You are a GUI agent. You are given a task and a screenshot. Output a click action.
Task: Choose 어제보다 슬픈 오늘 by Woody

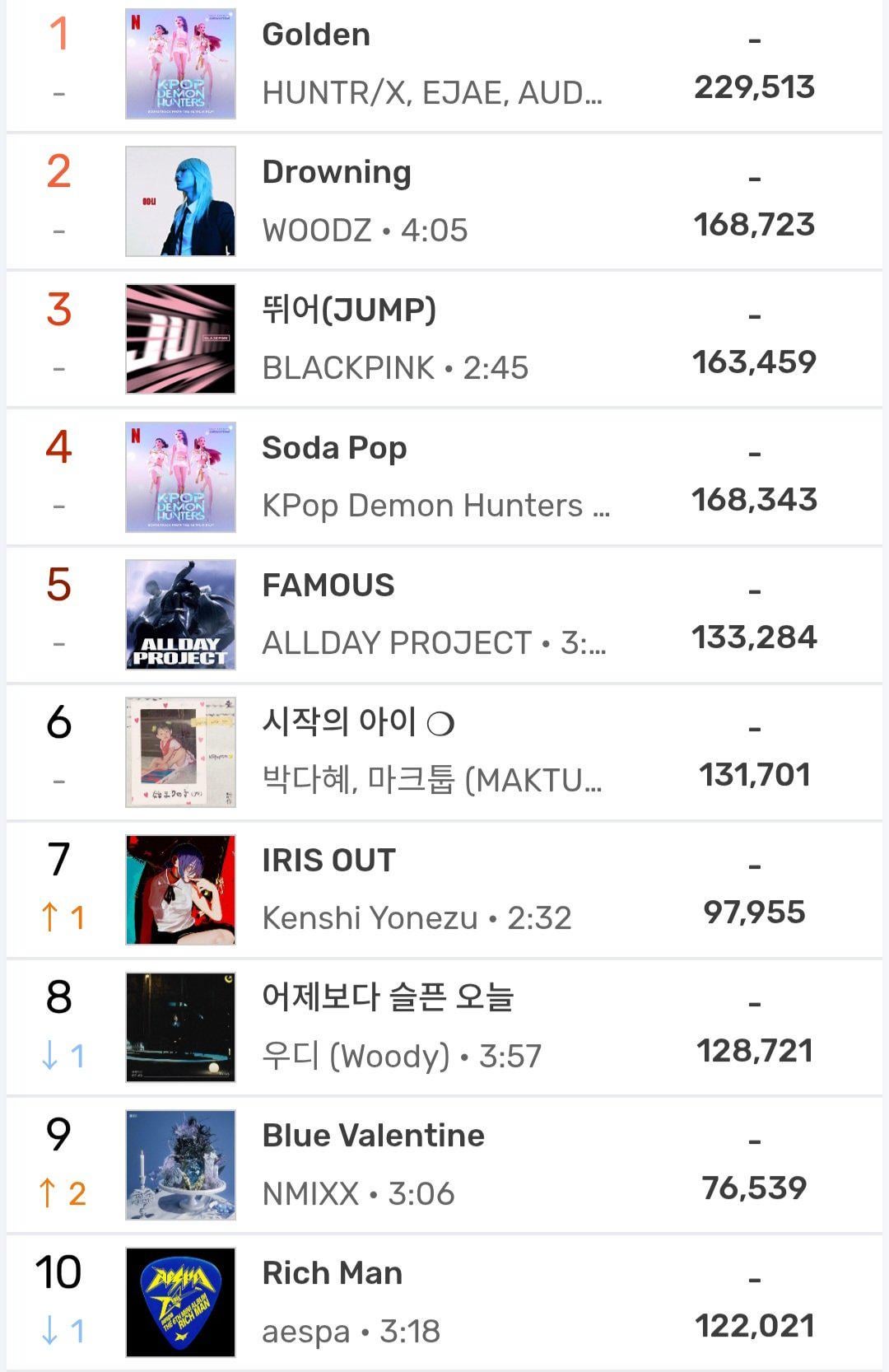387,998
